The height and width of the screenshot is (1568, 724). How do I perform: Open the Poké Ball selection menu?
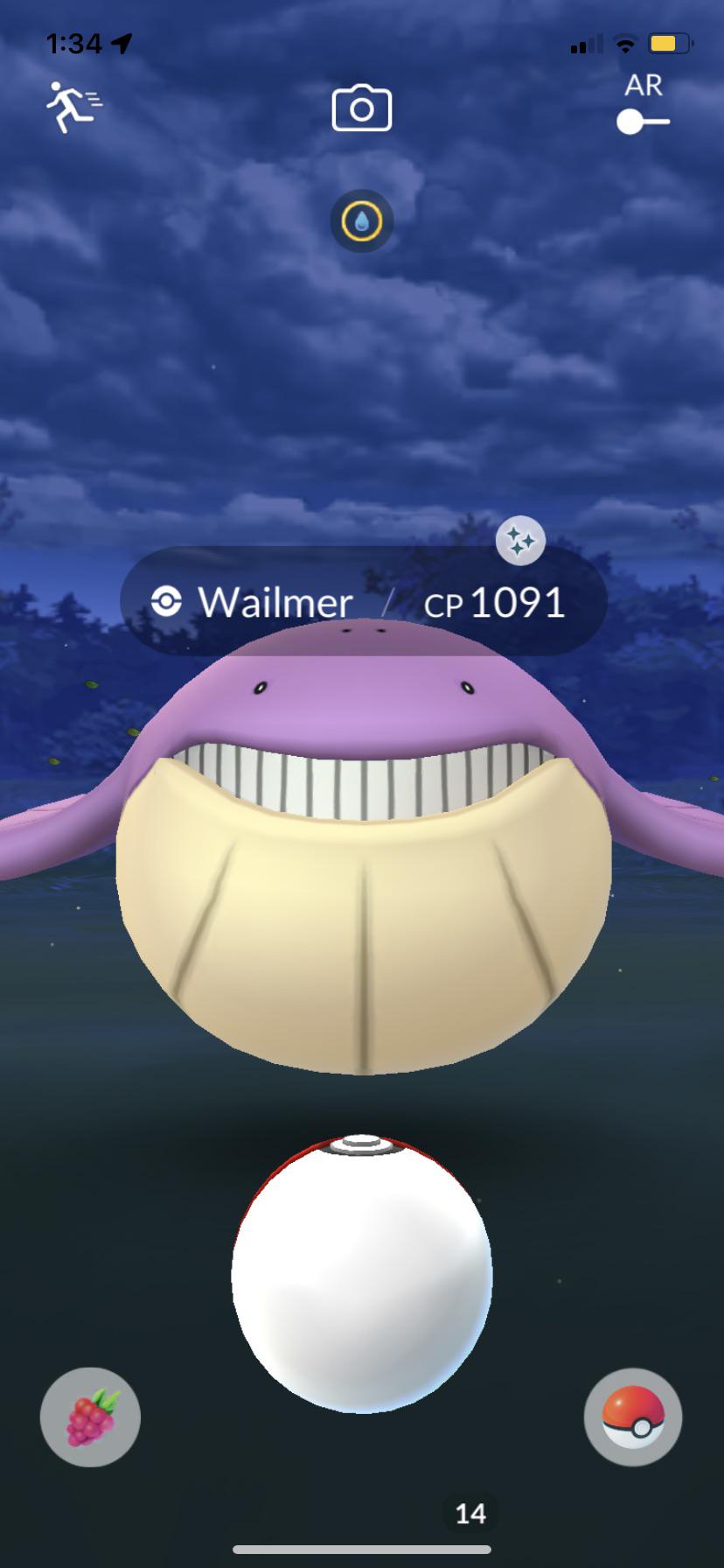coord(633,1417)
